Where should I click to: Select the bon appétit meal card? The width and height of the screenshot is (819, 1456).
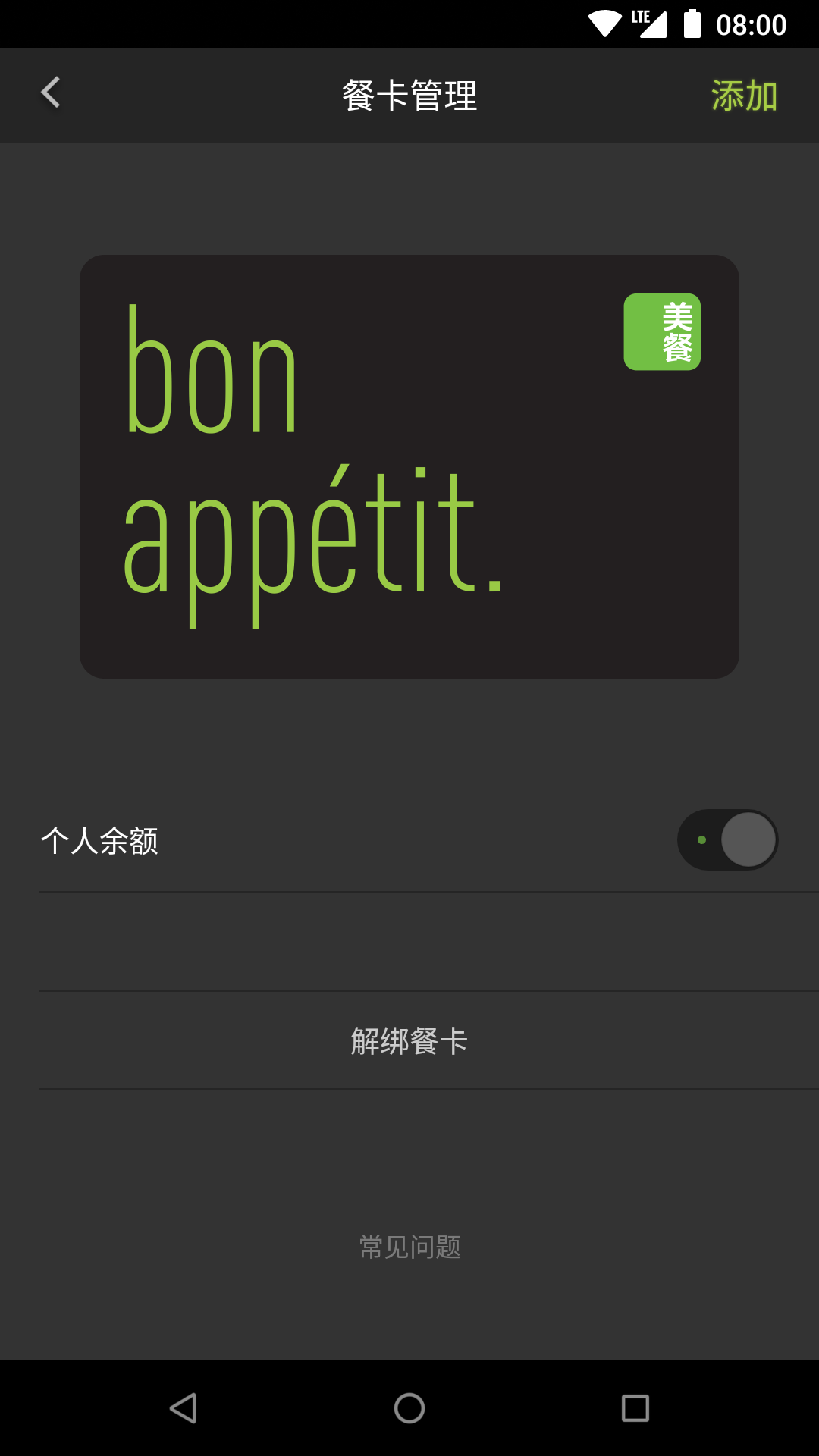(408, 466)
